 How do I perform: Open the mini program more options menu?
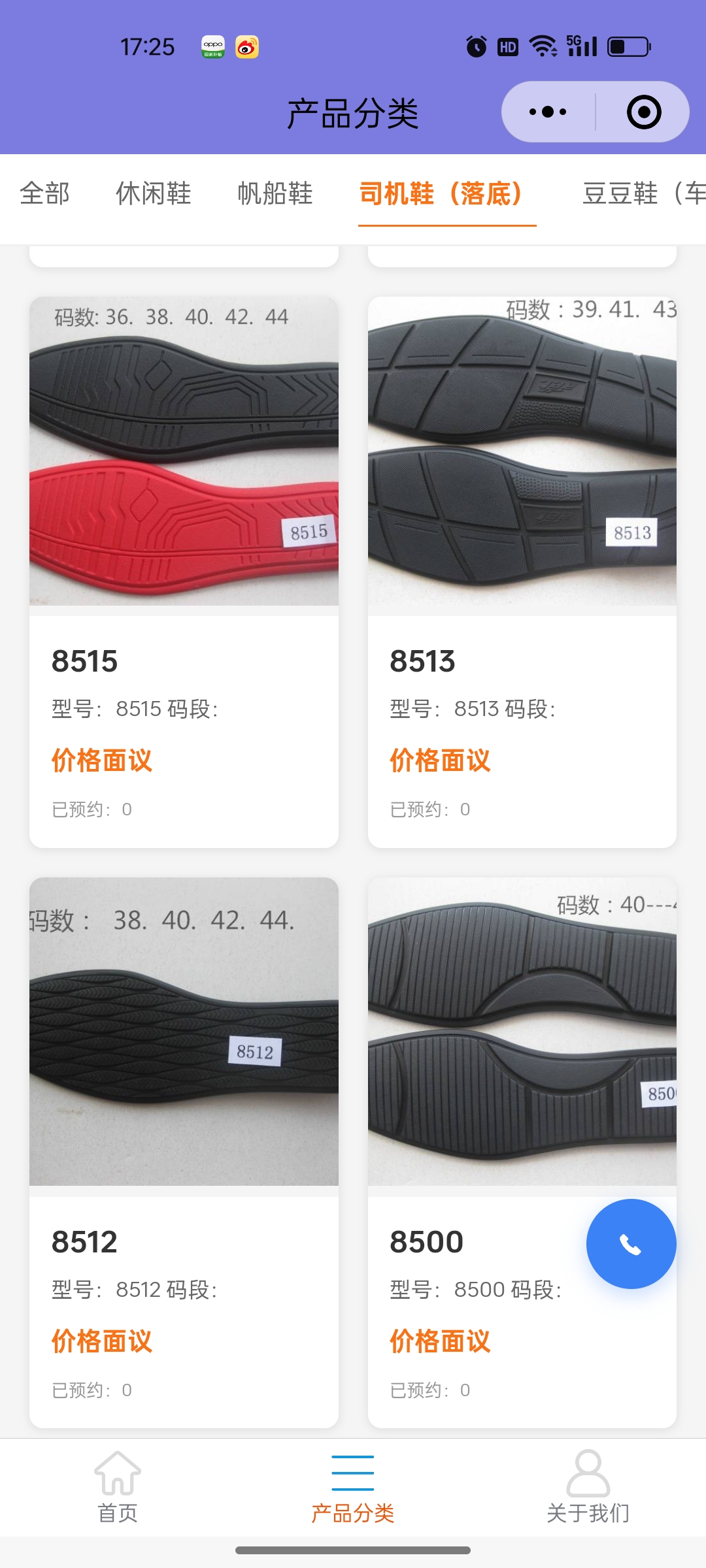click(548, 112)
